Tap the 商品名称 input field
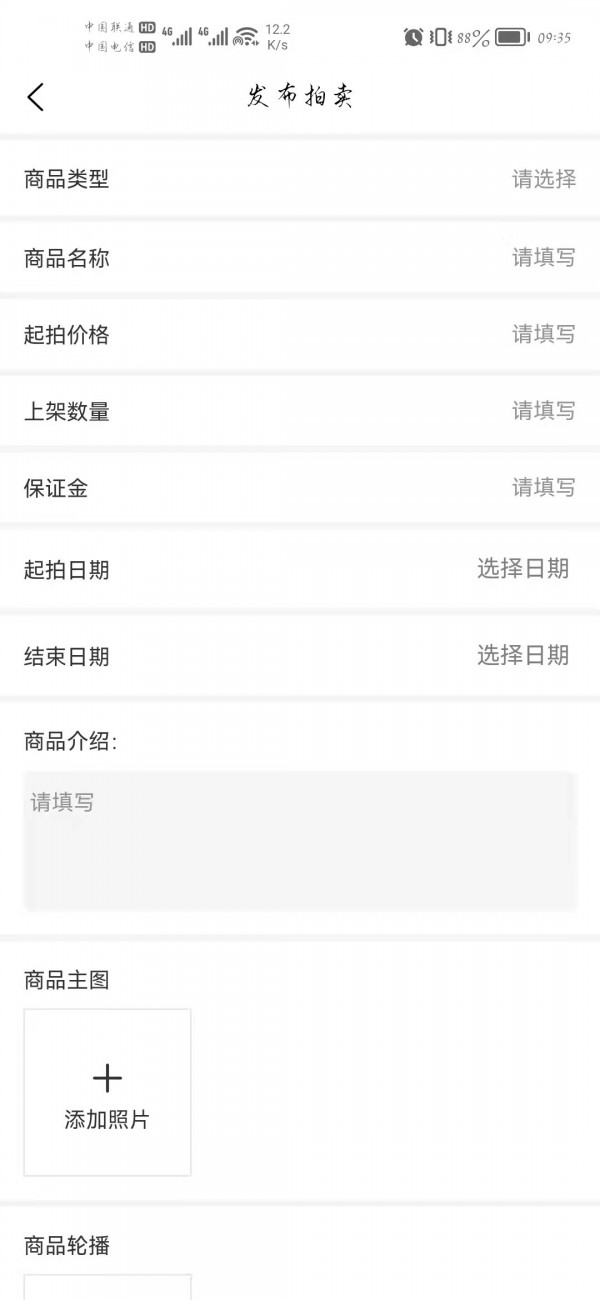The height and width of the screenshot is (1300, 600). (x=543, y=258)
